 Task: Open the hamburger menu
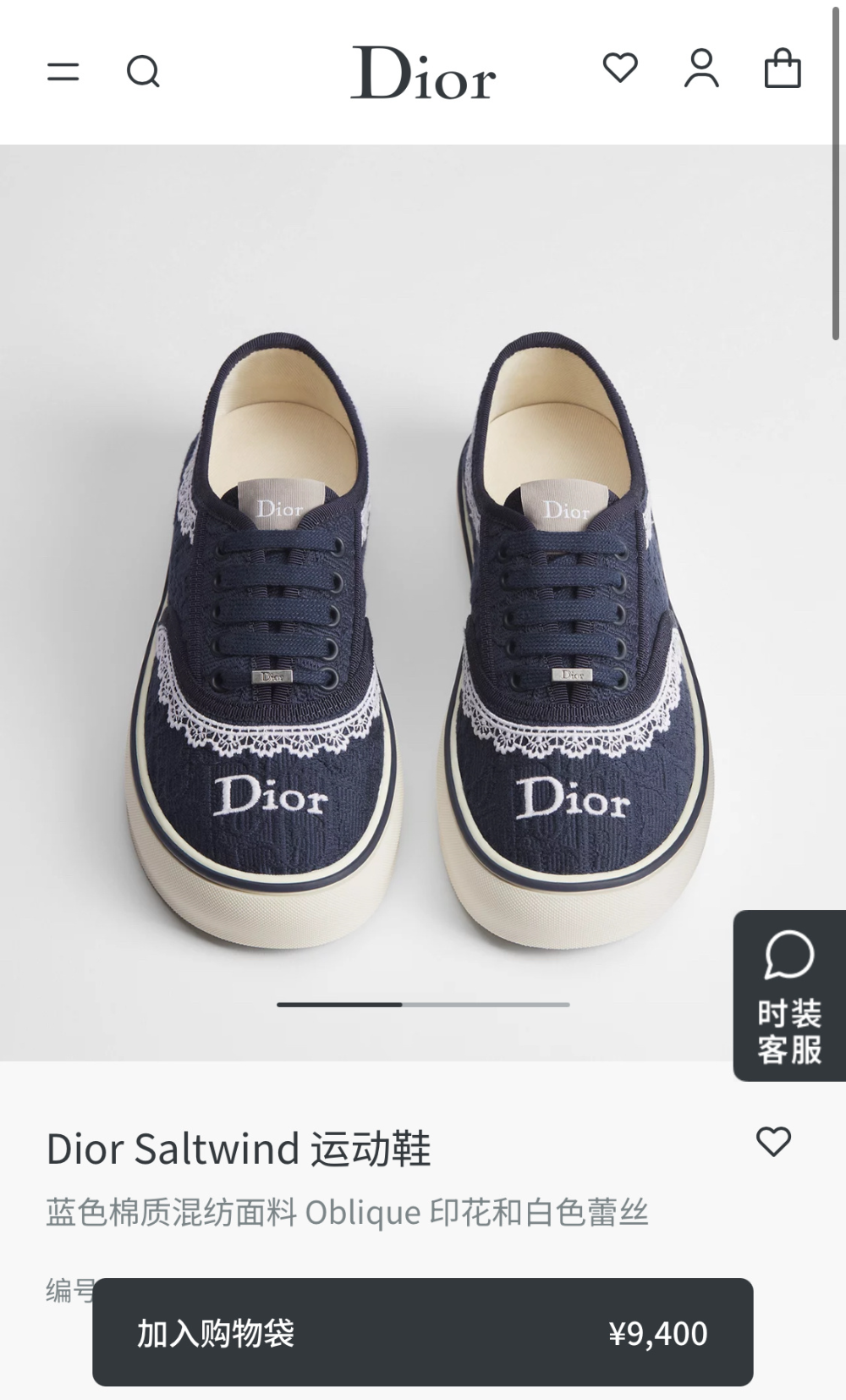[63, 72]
